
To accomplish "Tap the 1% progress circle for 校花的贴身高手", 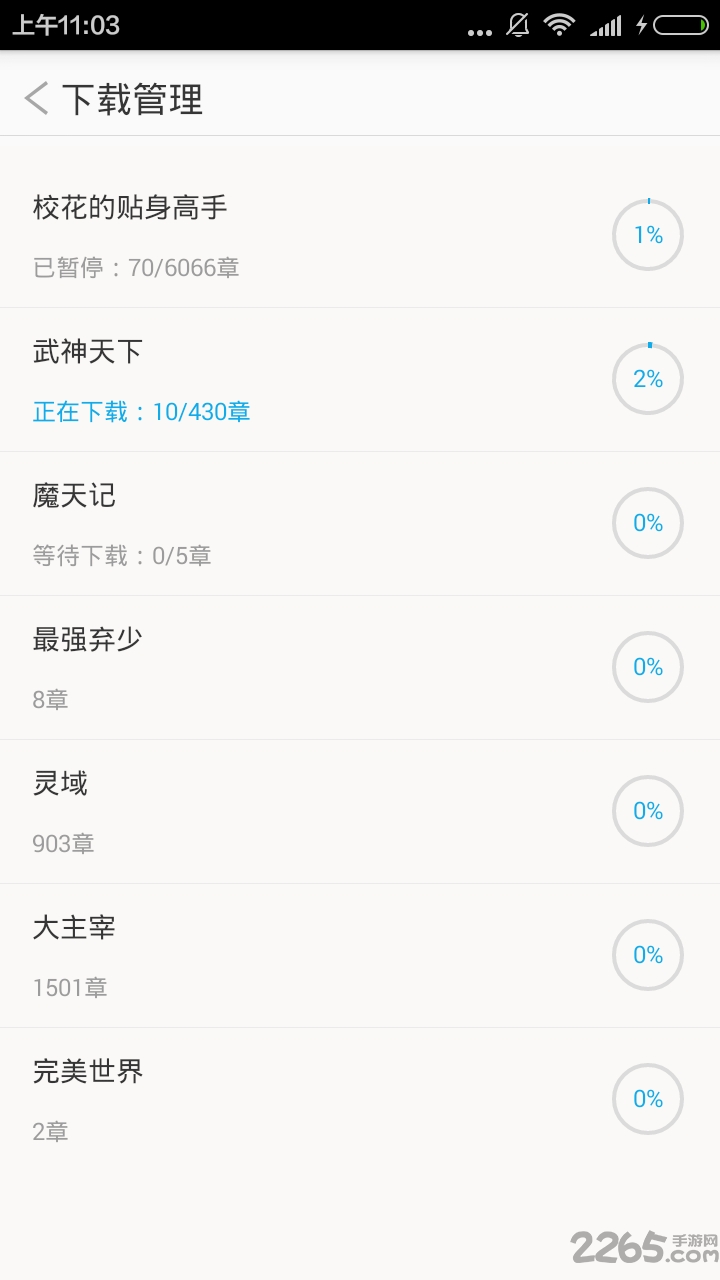I will 648,235.
